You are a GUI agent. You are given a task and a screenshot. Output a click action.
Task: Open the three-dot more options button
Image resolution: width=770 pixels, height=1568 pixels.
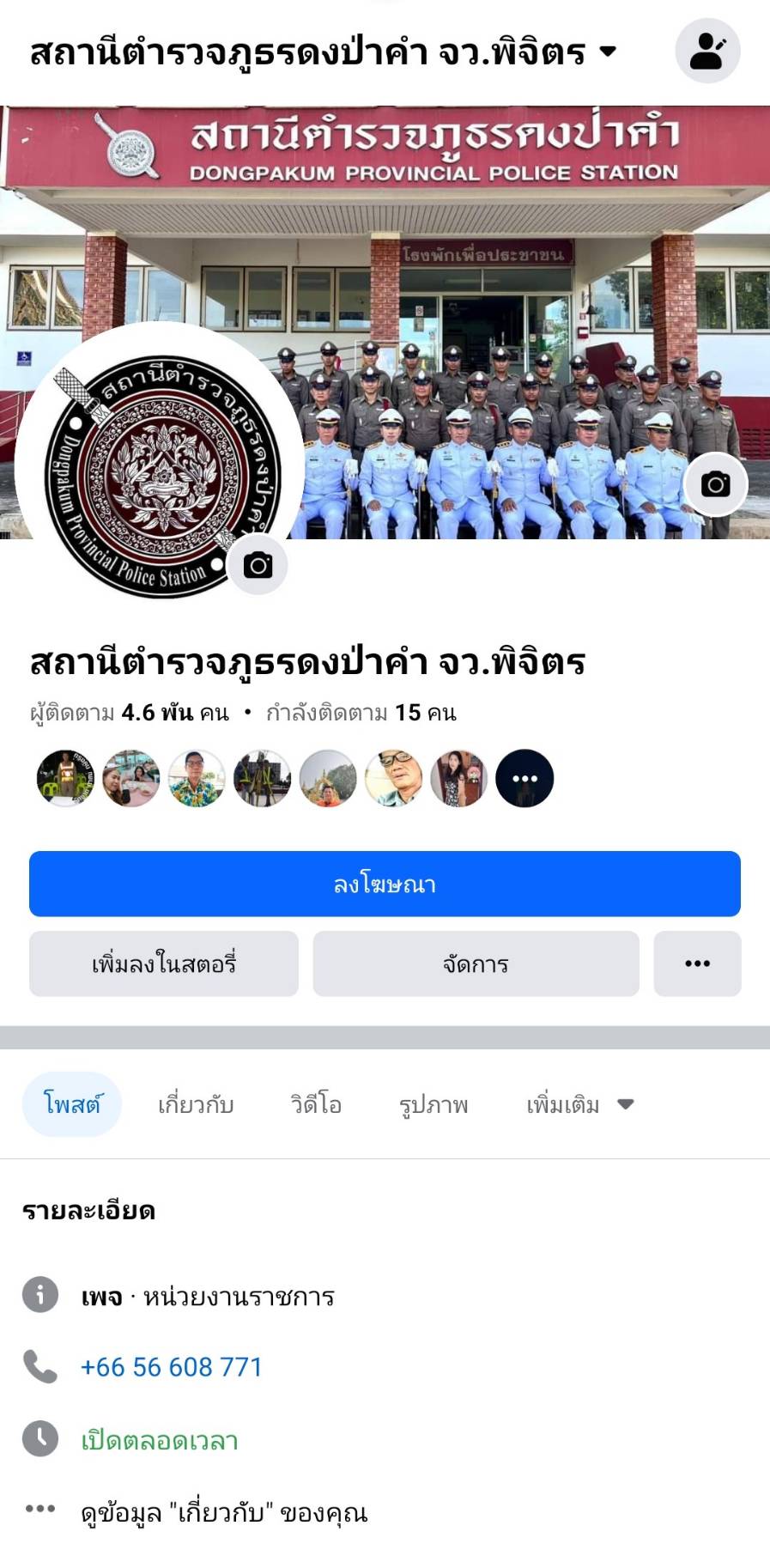[x=697, y=963]
